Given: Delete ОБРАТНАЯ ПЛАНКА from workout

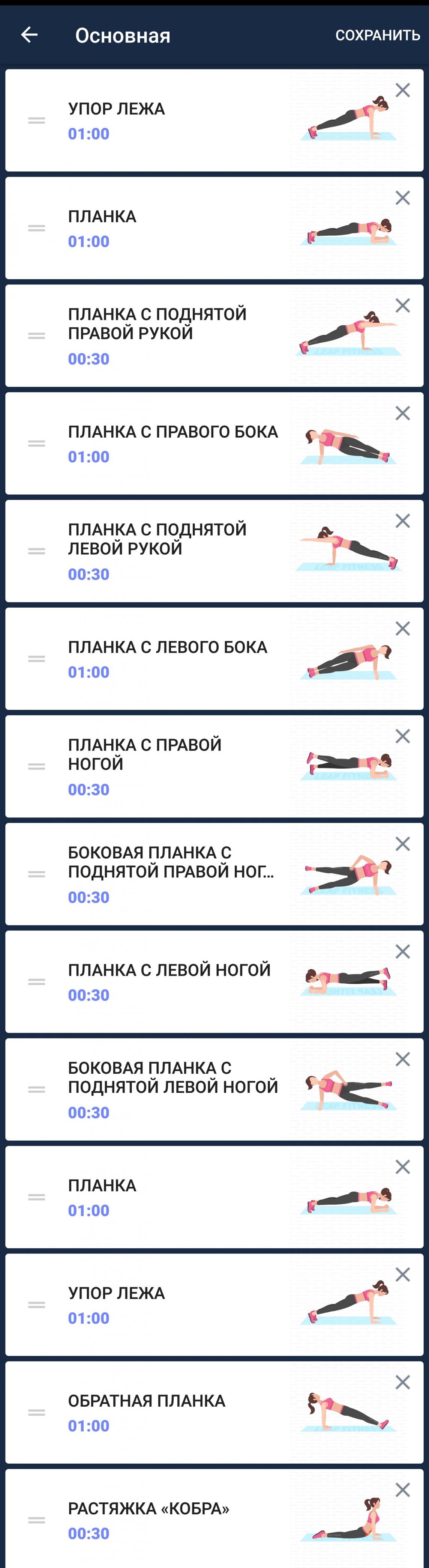Looking at the screenshot, I should pos(402,1383).
